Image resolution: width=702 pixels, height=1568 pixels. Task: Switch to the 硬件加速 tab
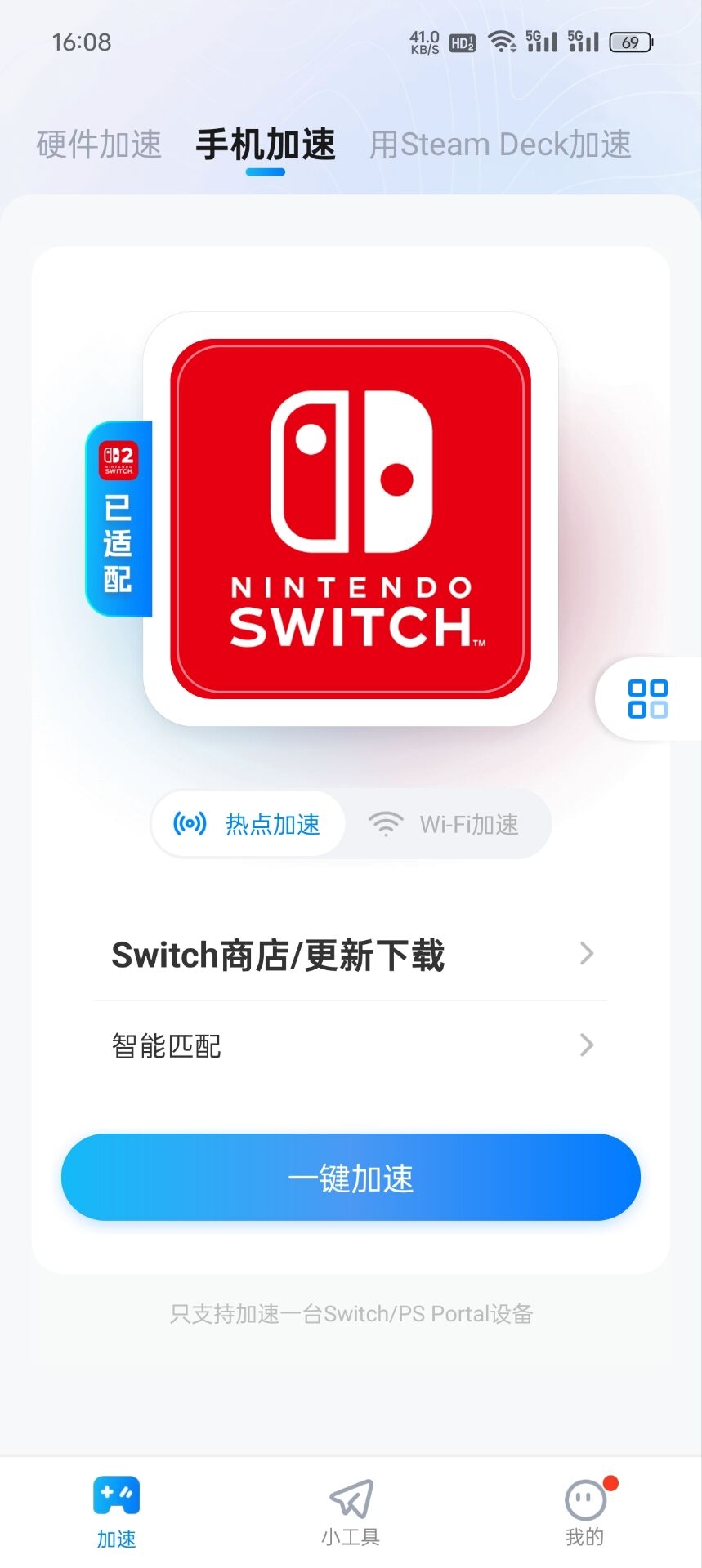tap(96, 144)
